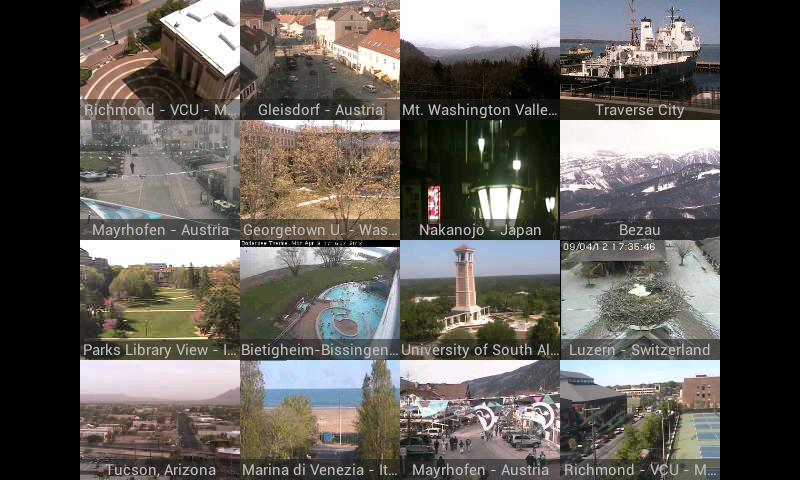
Task: Open the Nakanojo - Japan webcam
Action: point(480,180)
